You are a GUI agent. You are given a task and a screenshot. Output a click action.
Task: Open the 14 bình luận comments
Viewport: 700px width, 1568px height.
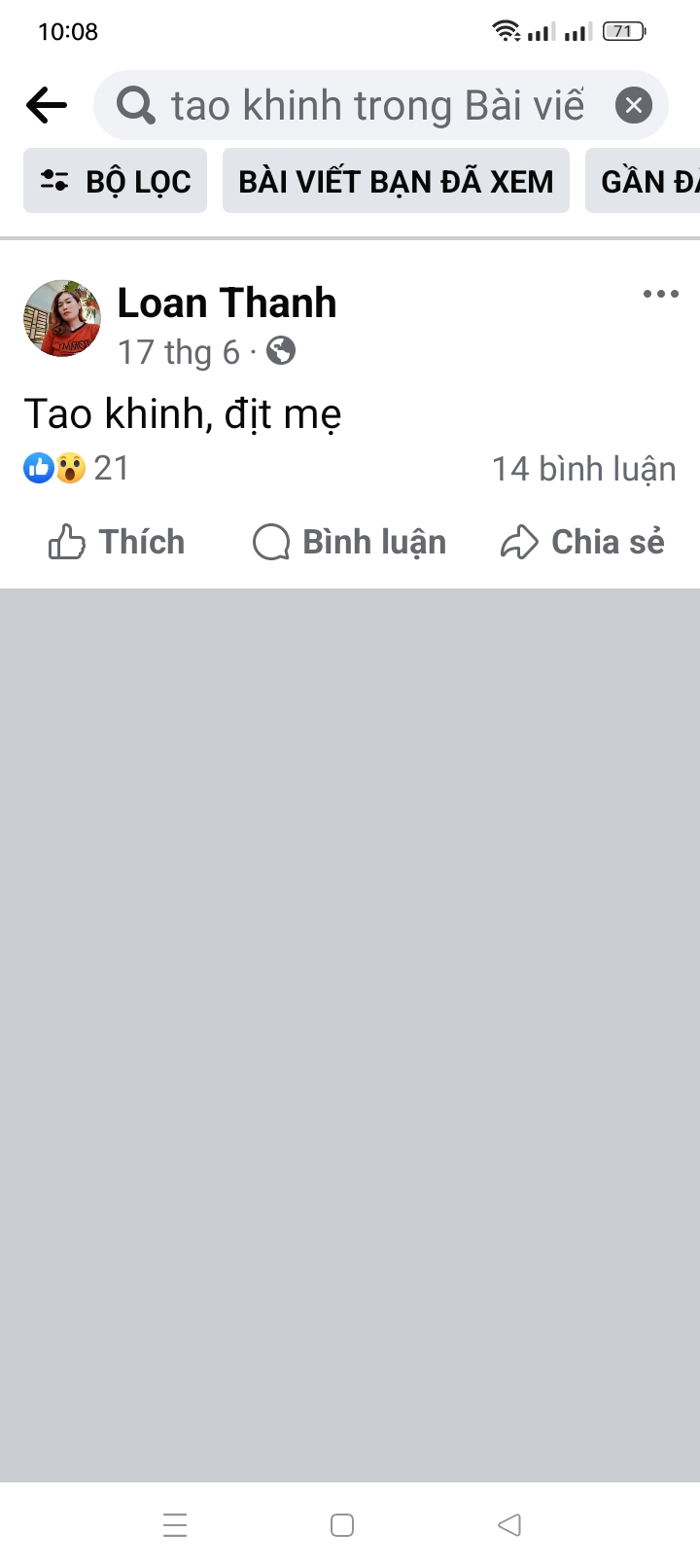tap(583, 469)
